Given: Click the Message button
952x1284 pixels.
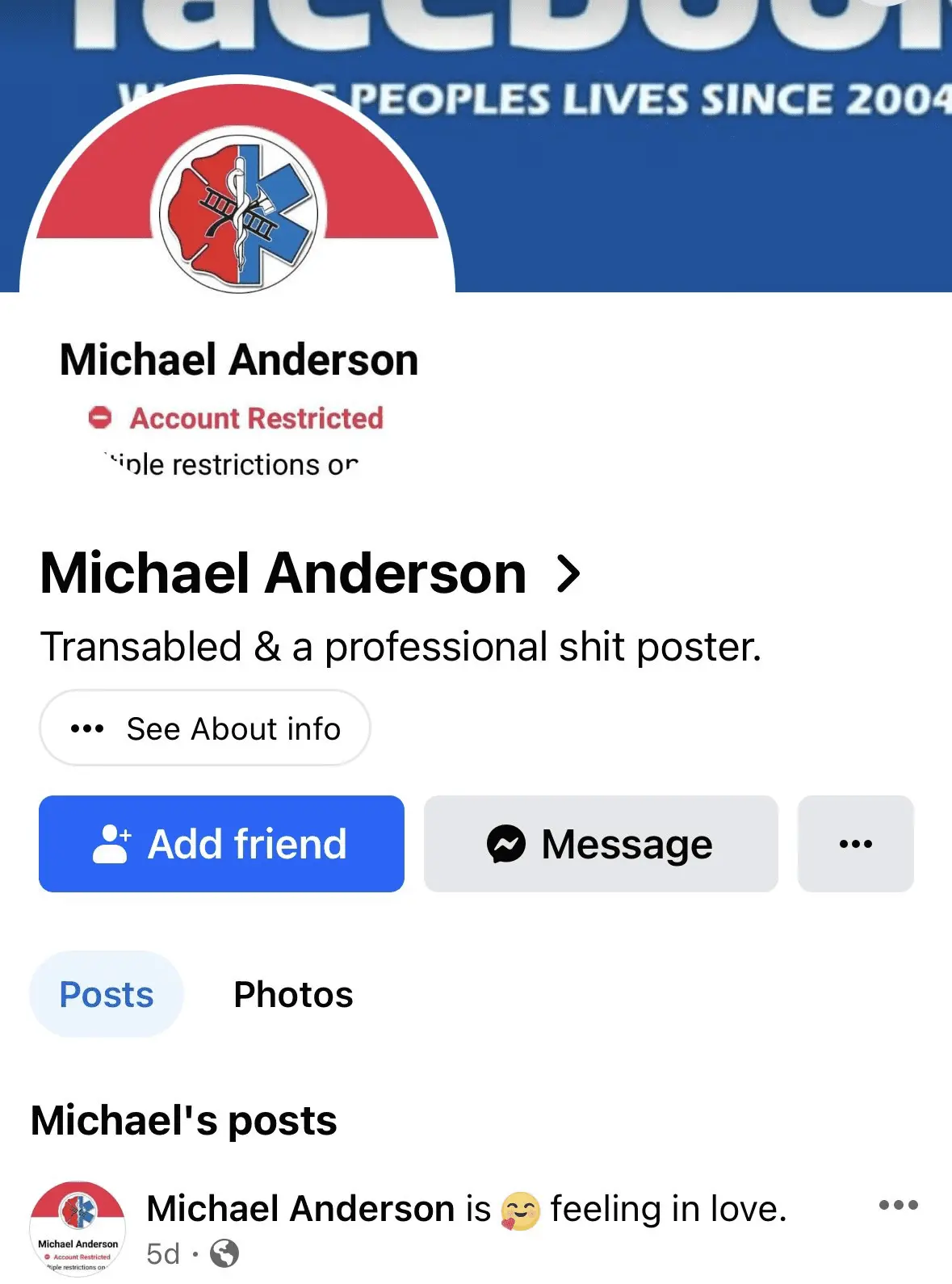Looking at the screenshot, I should [601, 844].
